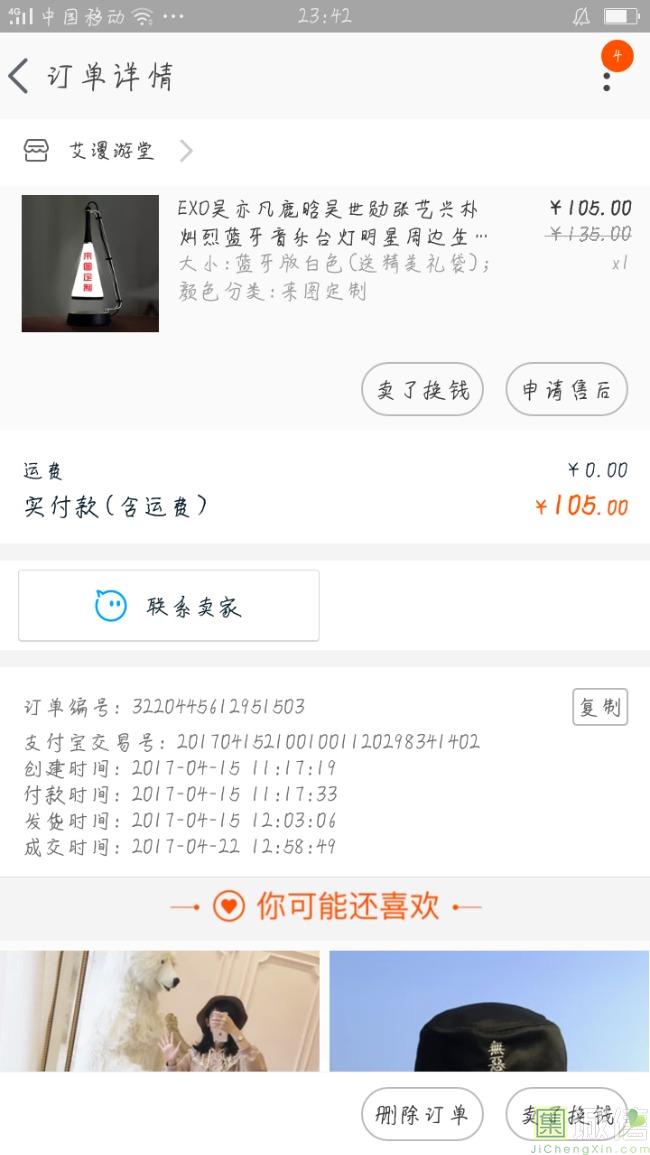Viewport: 650px width, 1155px height.
Task: View the EXO Bluetooth lamp product
Action: tap(90, 263)
